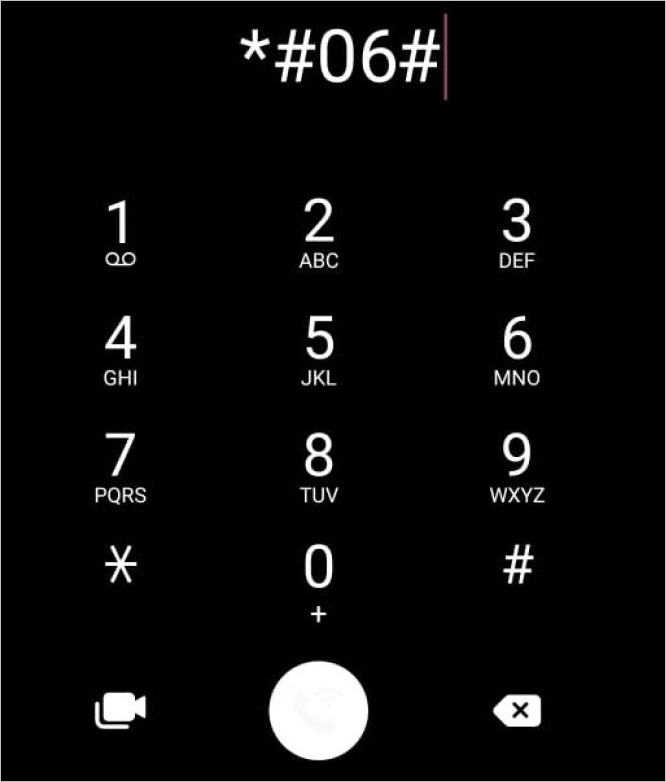Tap the star key on the keypad
The image size is (666, 782).
coord(120,567)
